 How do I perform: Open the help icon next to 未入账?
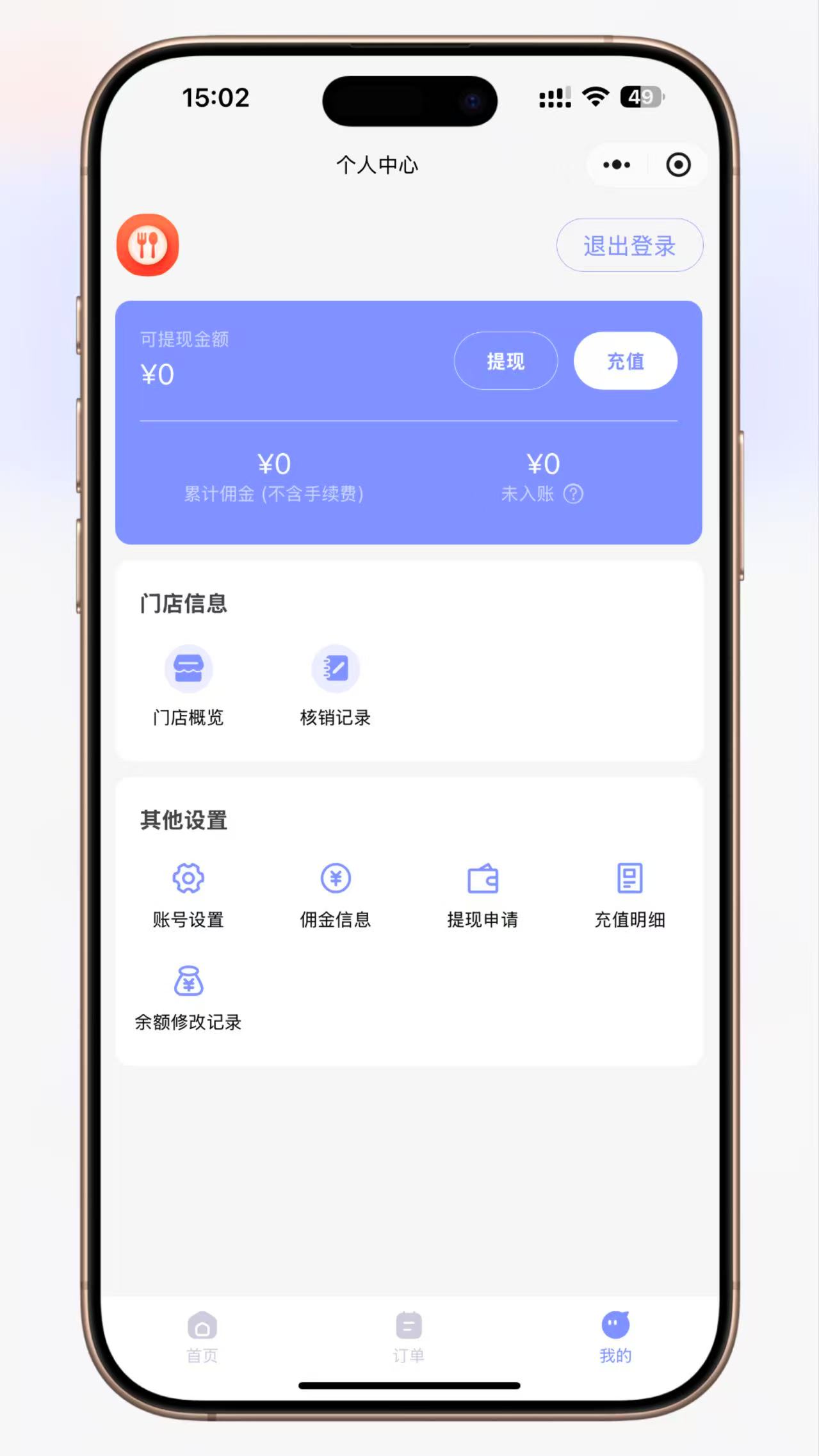[x=573, y=494]
